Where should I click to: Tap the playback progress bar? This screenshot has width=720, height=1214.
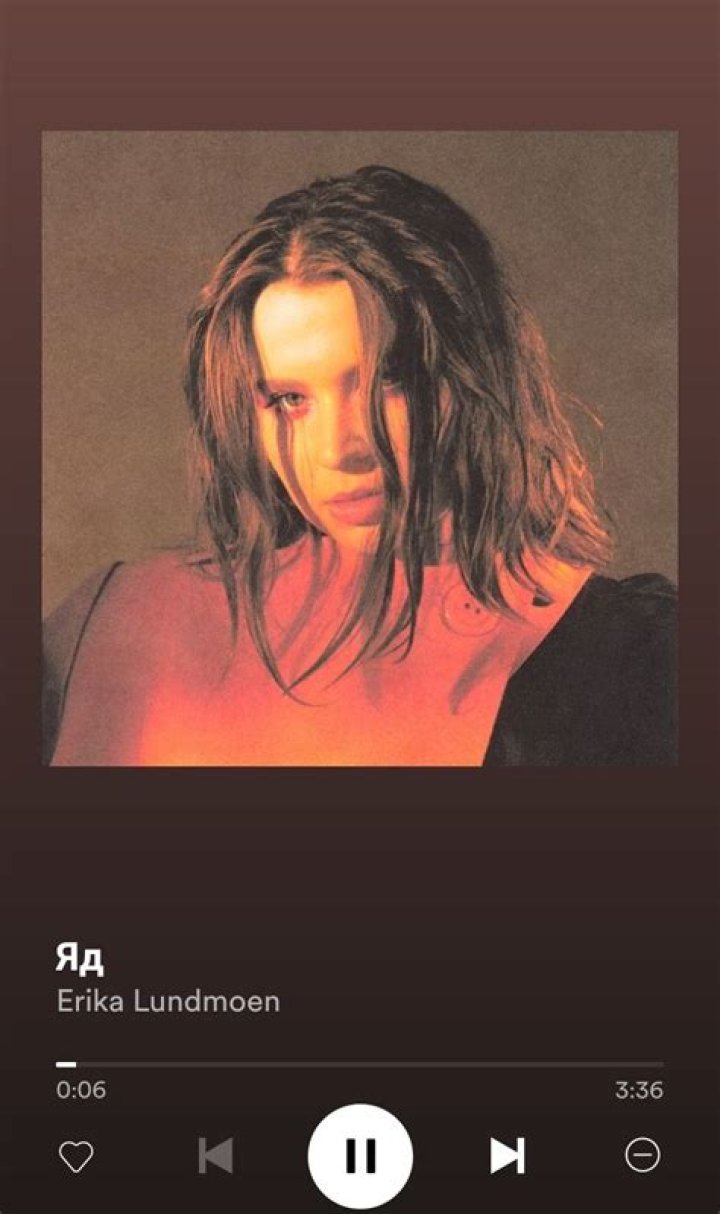[x=360, y=1064]
